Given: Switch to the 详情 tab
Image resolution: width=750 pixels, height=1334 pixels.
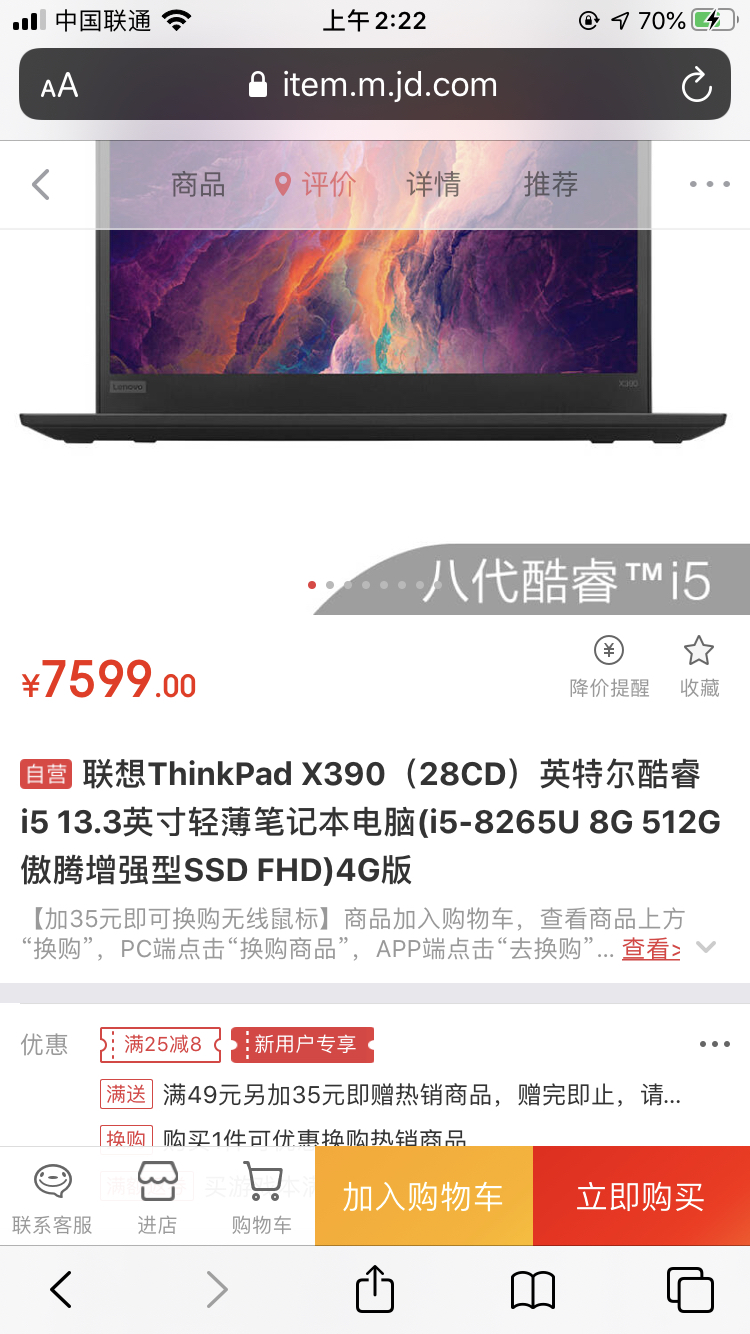Looking at the screenshot, I should click(433, 185).
